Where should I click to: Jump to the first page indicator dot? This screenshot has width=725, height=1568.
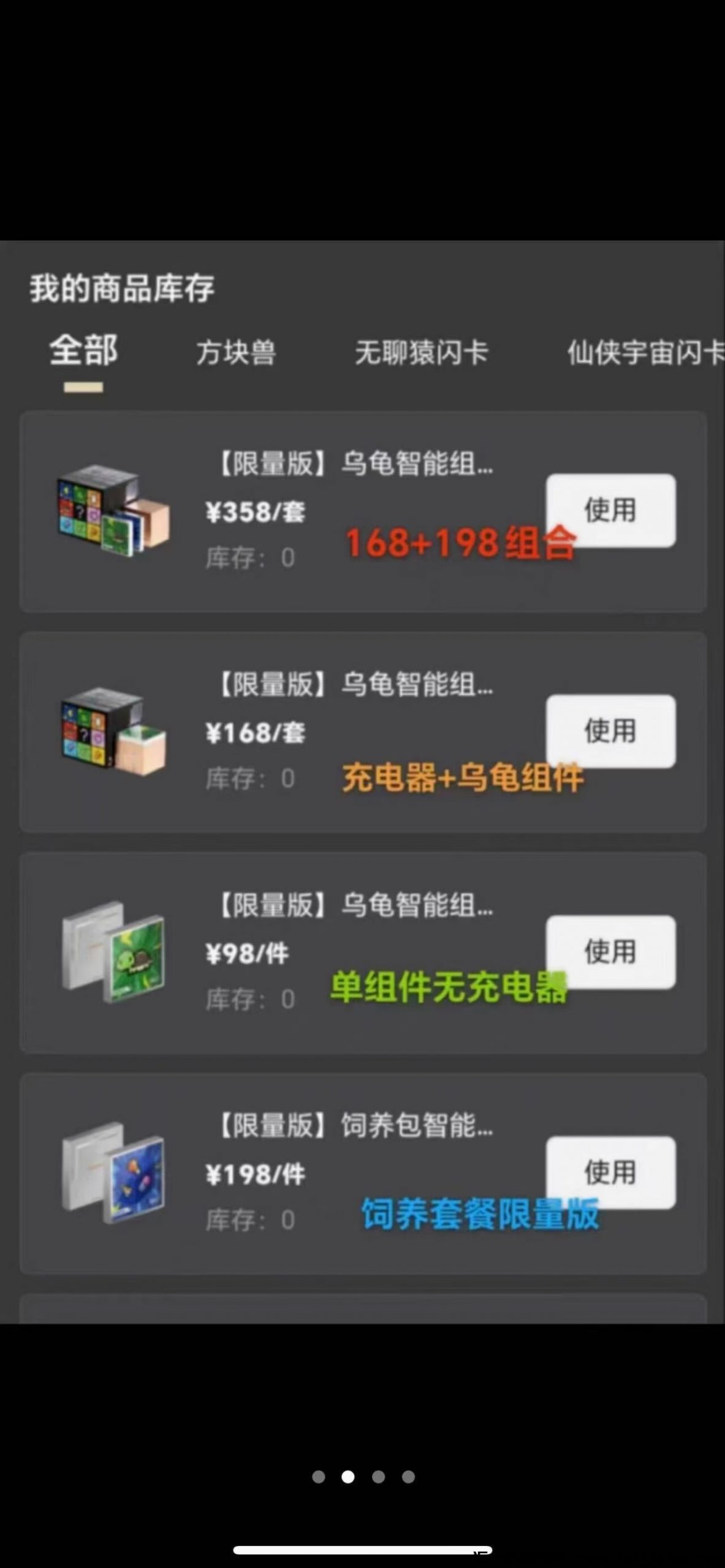coord(318,1477)
